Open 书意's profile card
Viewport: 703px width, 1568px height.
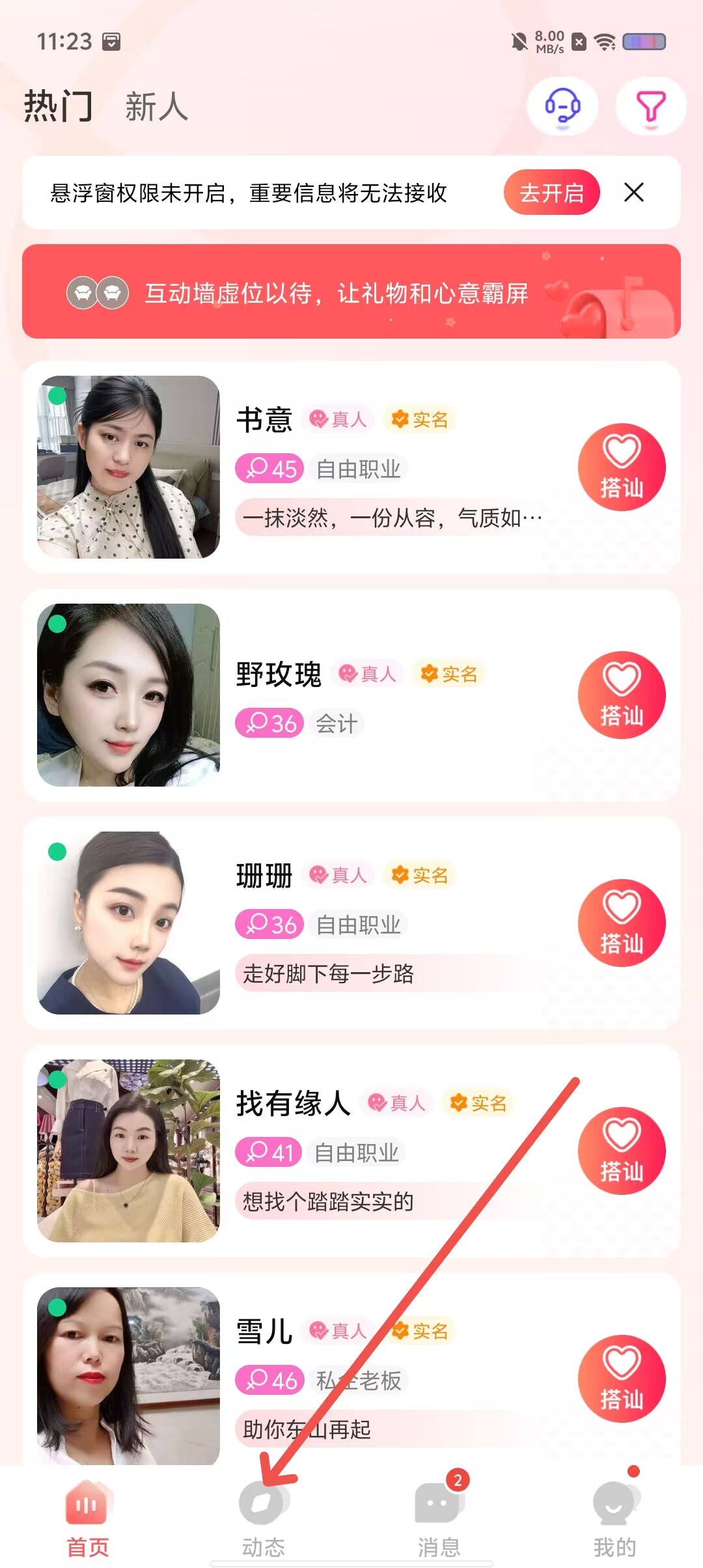351,468
